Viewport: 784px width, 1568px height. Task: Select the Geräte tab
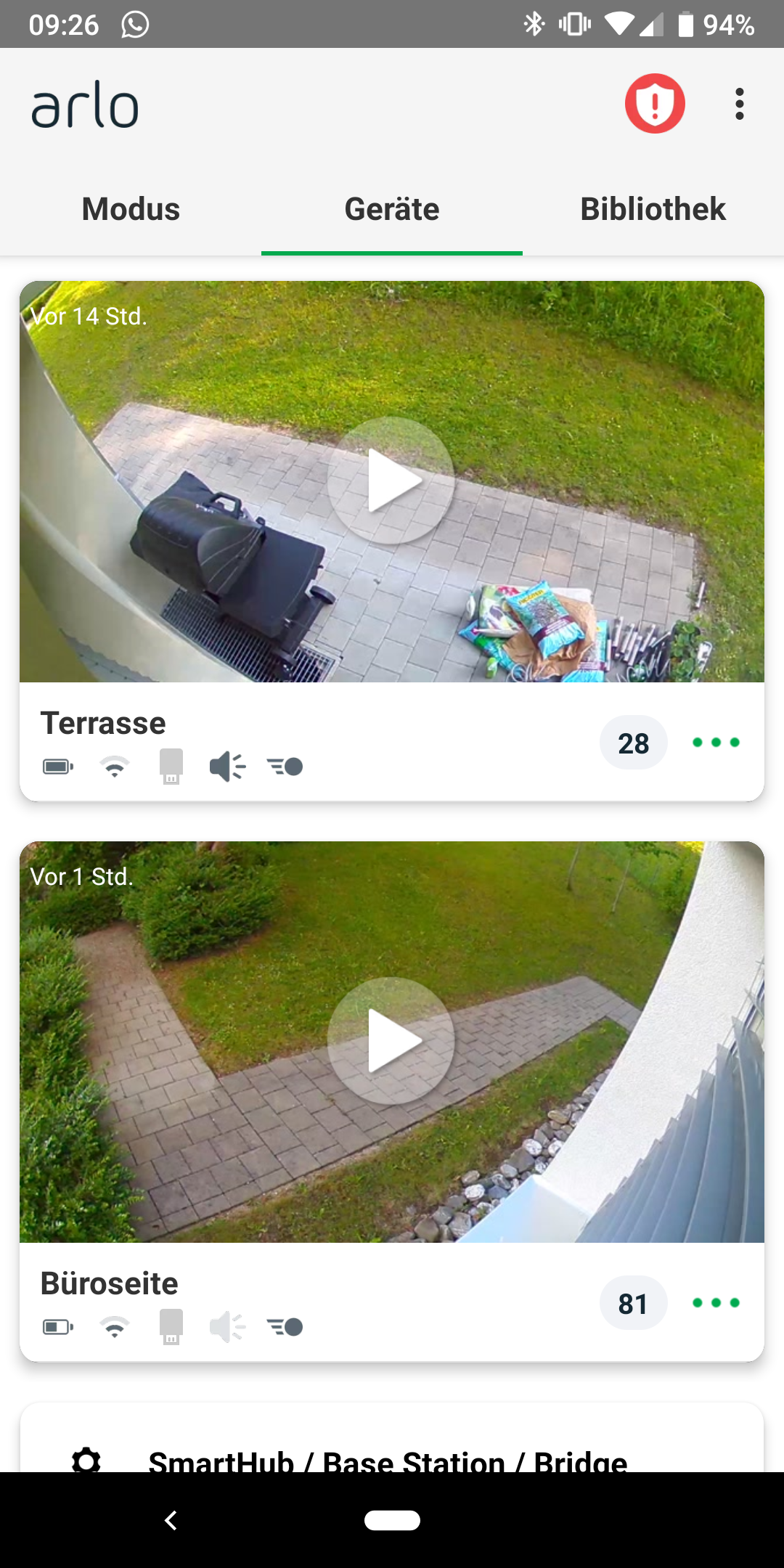click(x=392, y=210)
